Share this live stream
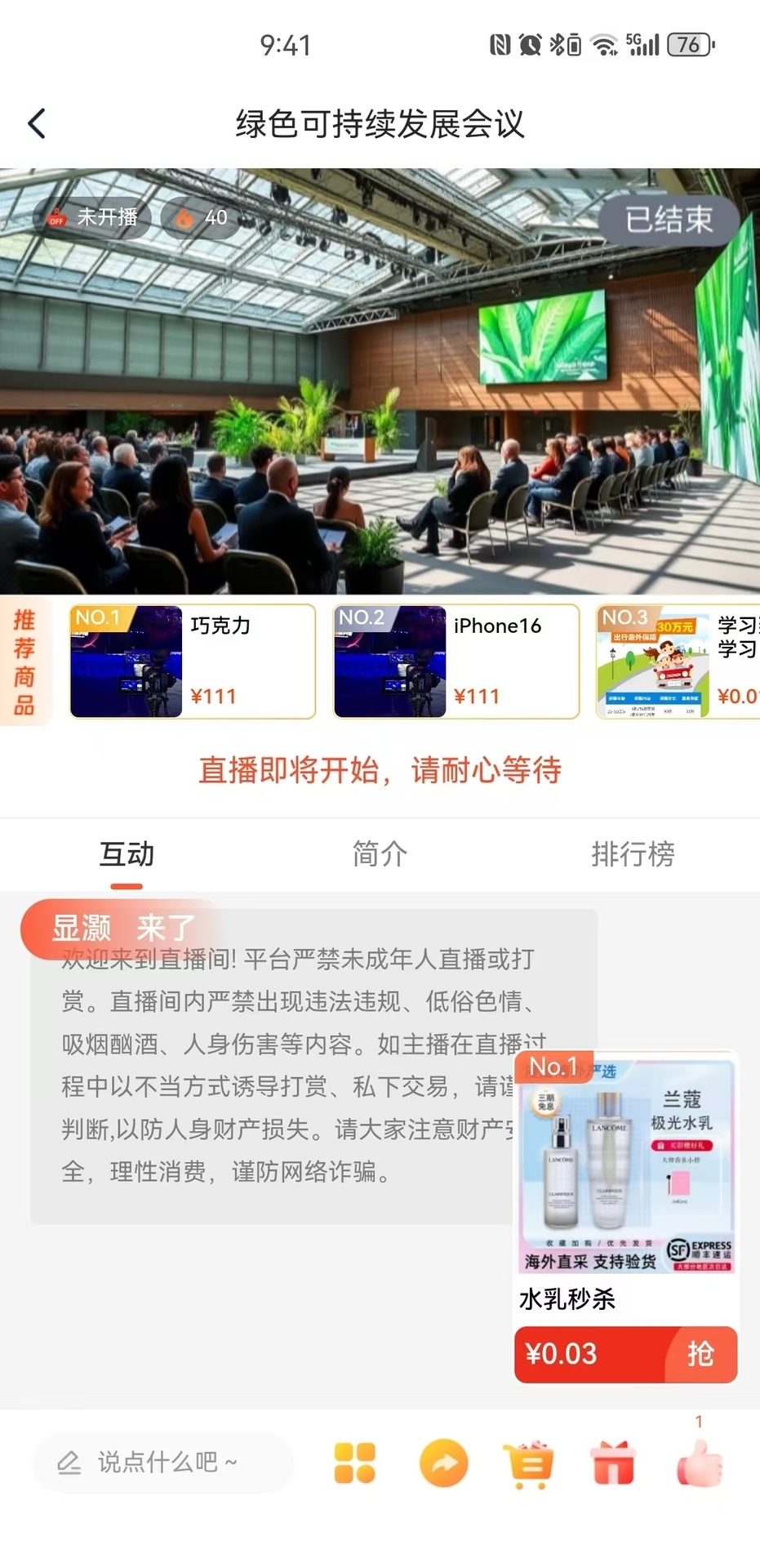 pyautogui.click(x=444, y=1463)
